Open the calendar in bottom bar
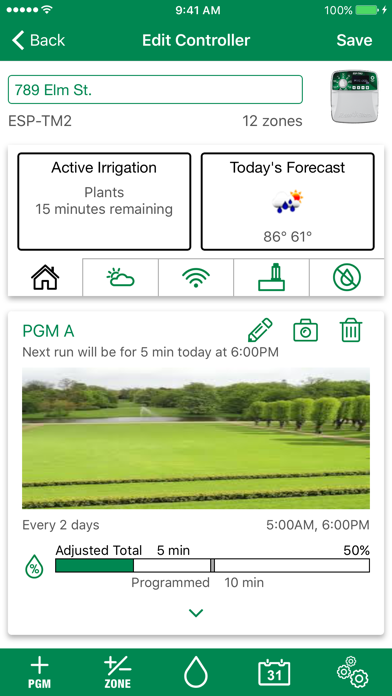This screenshot has height=696, width=392. [274, 672]
